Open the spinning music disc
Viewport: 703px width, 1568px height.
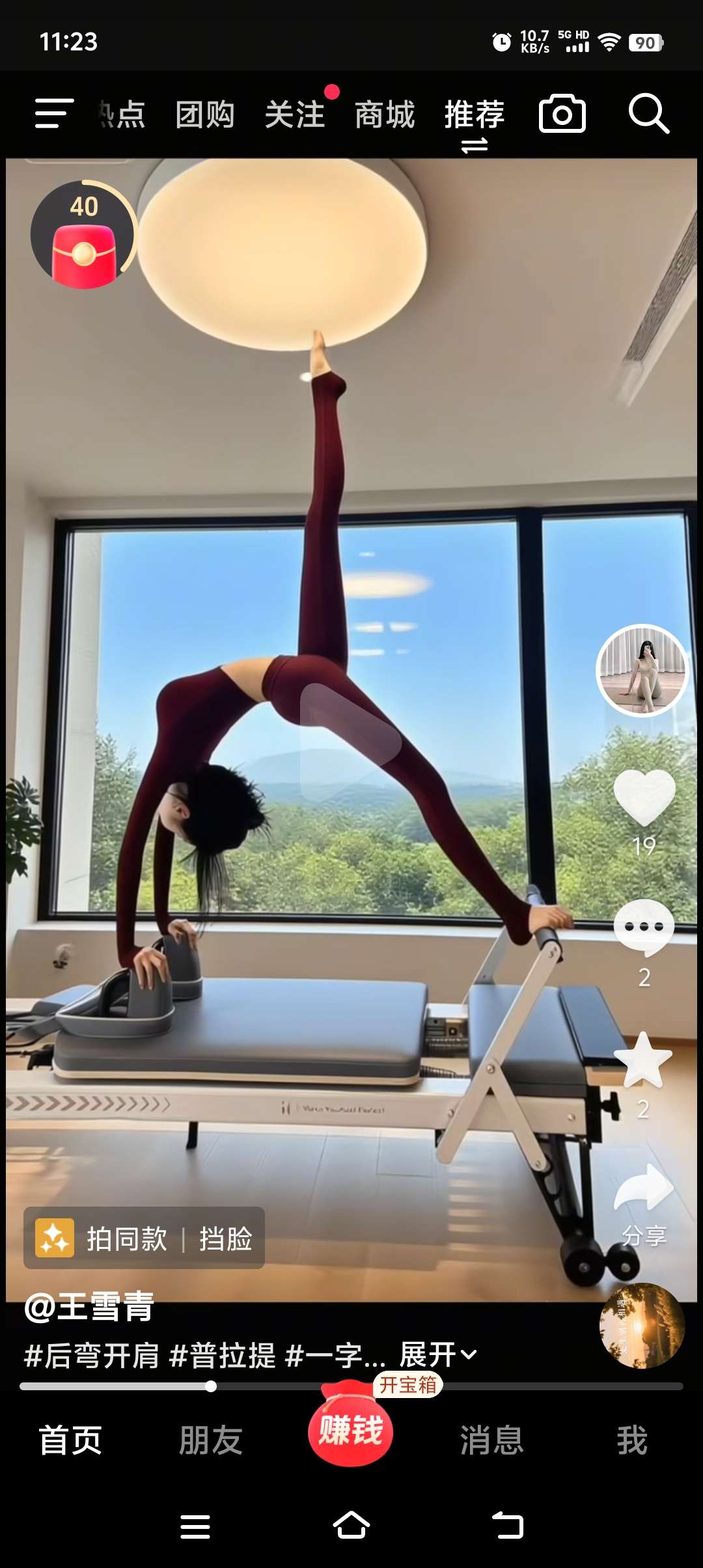(x=642, y=1326)
